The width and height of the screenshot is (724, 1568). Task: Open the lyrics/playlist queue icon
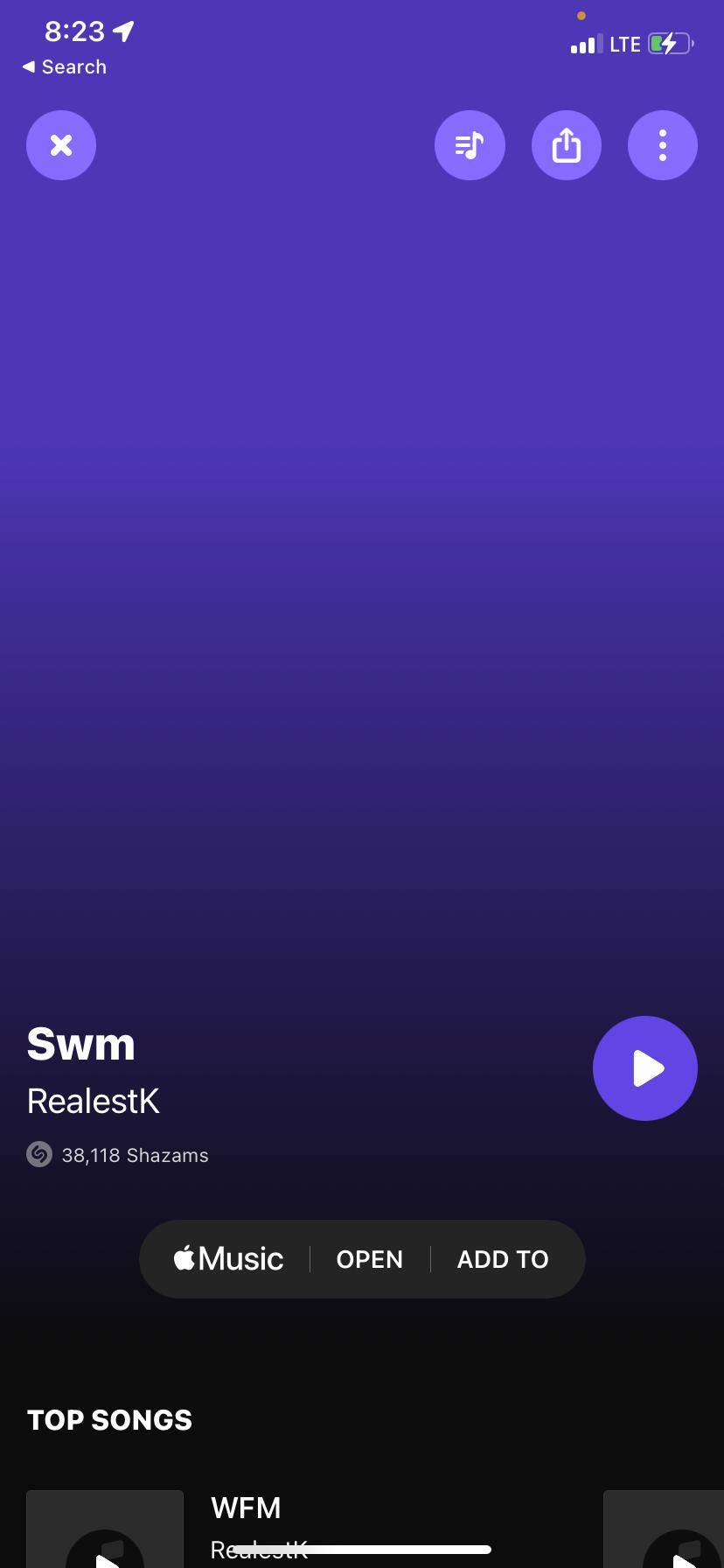pyautogui.click(x=470, y=145)
